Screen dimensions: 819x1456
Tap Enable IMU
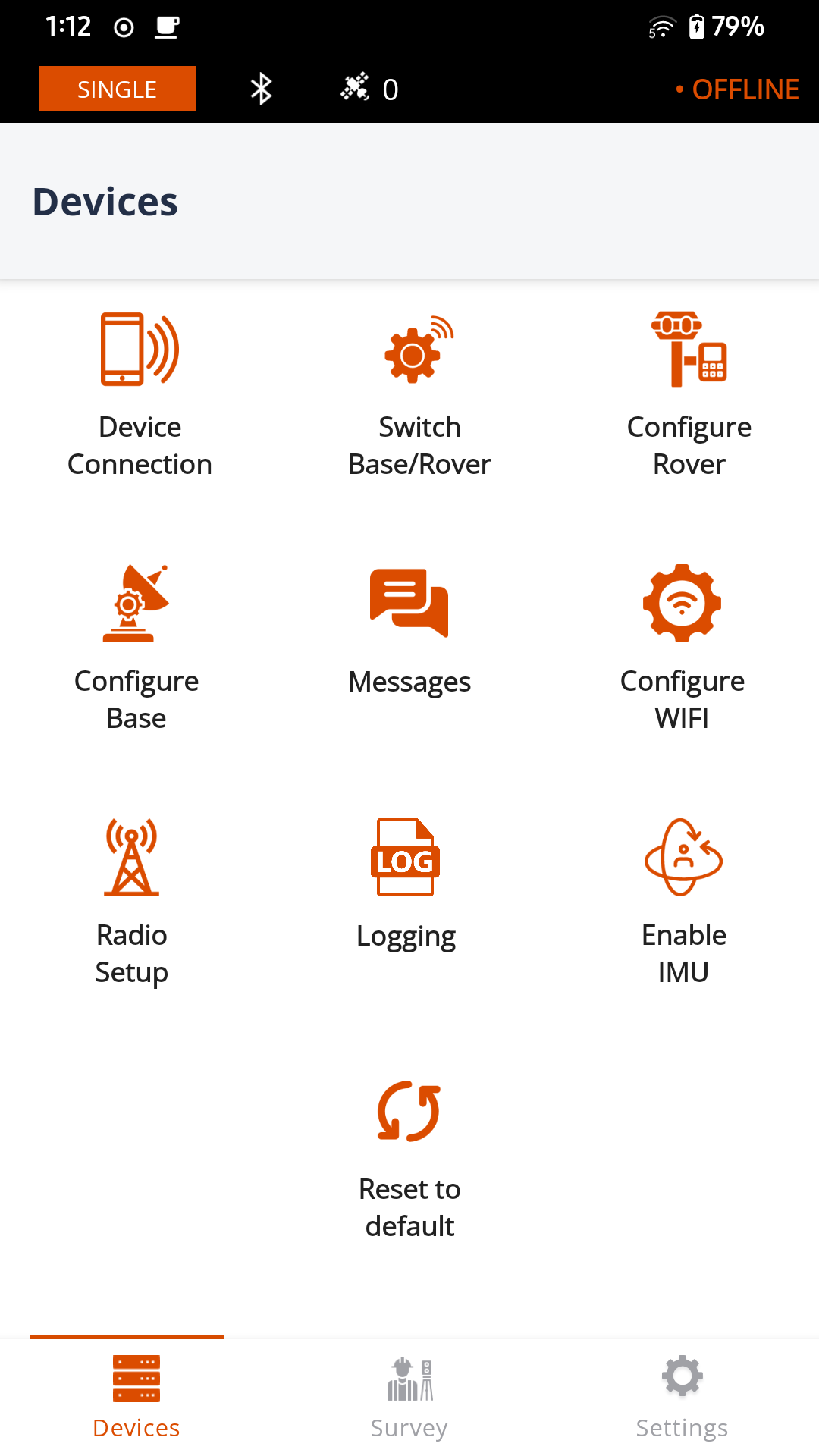coord(683,902)
